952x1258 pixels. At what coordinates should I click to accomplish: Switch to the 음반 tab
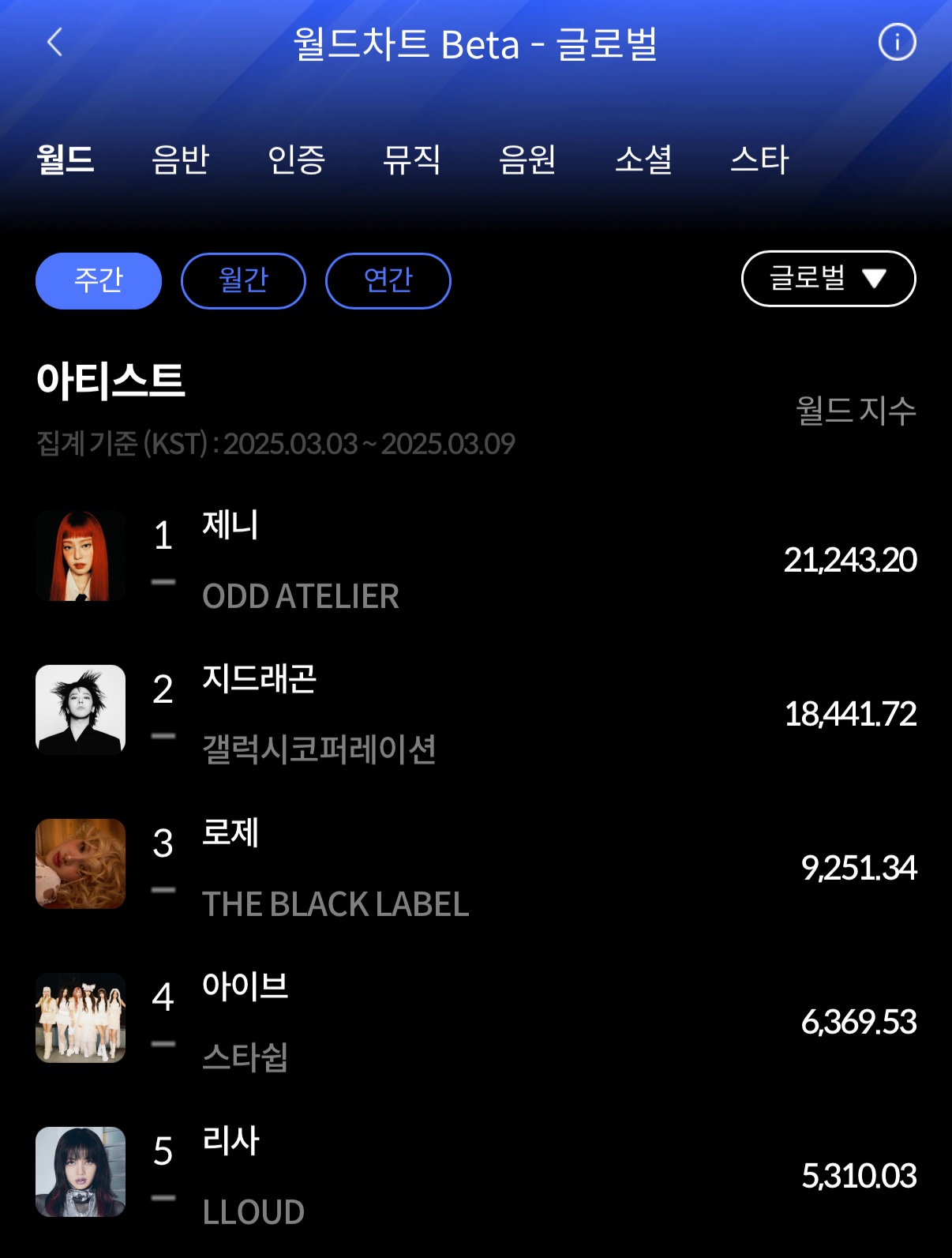(x=180, y=159)
